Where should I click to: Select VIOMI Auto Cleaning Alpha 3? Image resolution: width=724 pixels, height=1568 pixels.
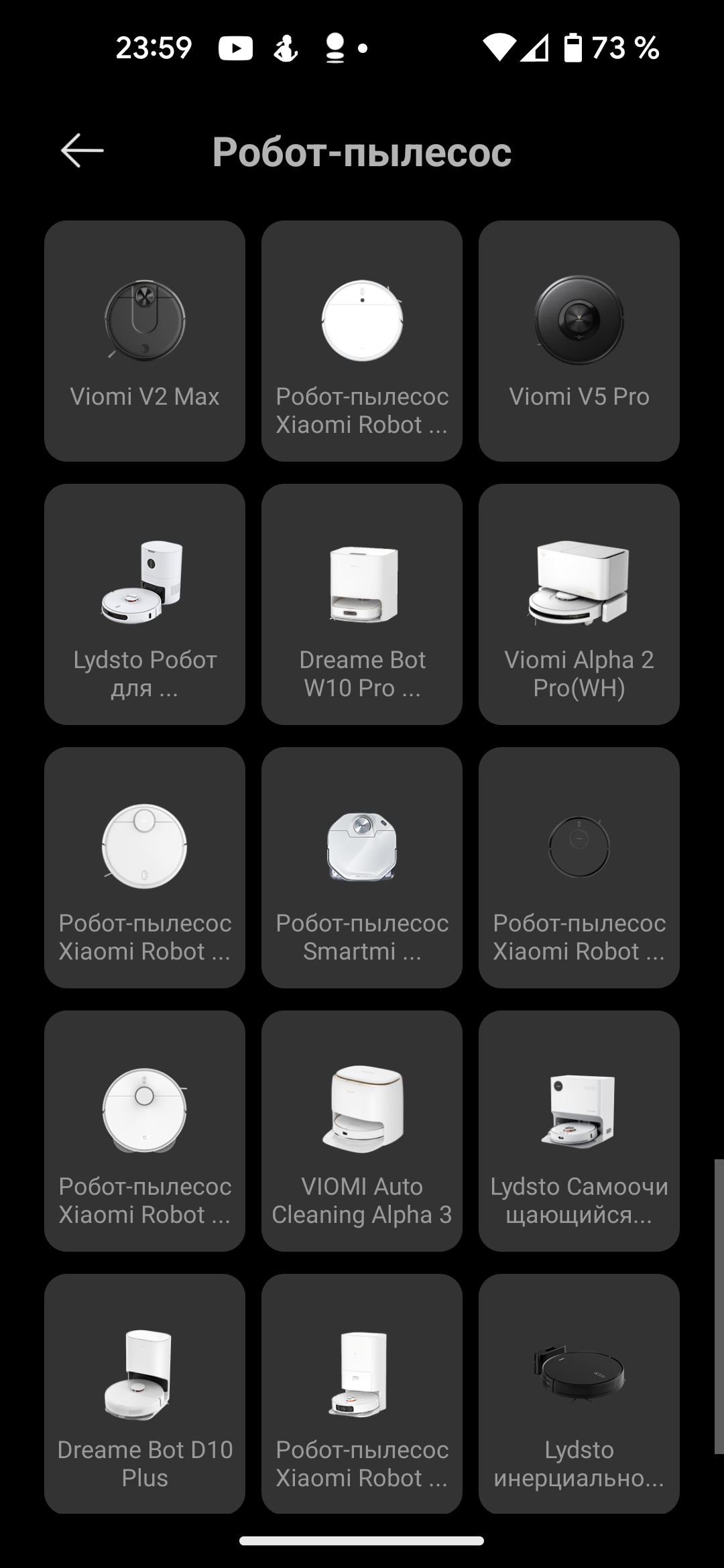362,1130
